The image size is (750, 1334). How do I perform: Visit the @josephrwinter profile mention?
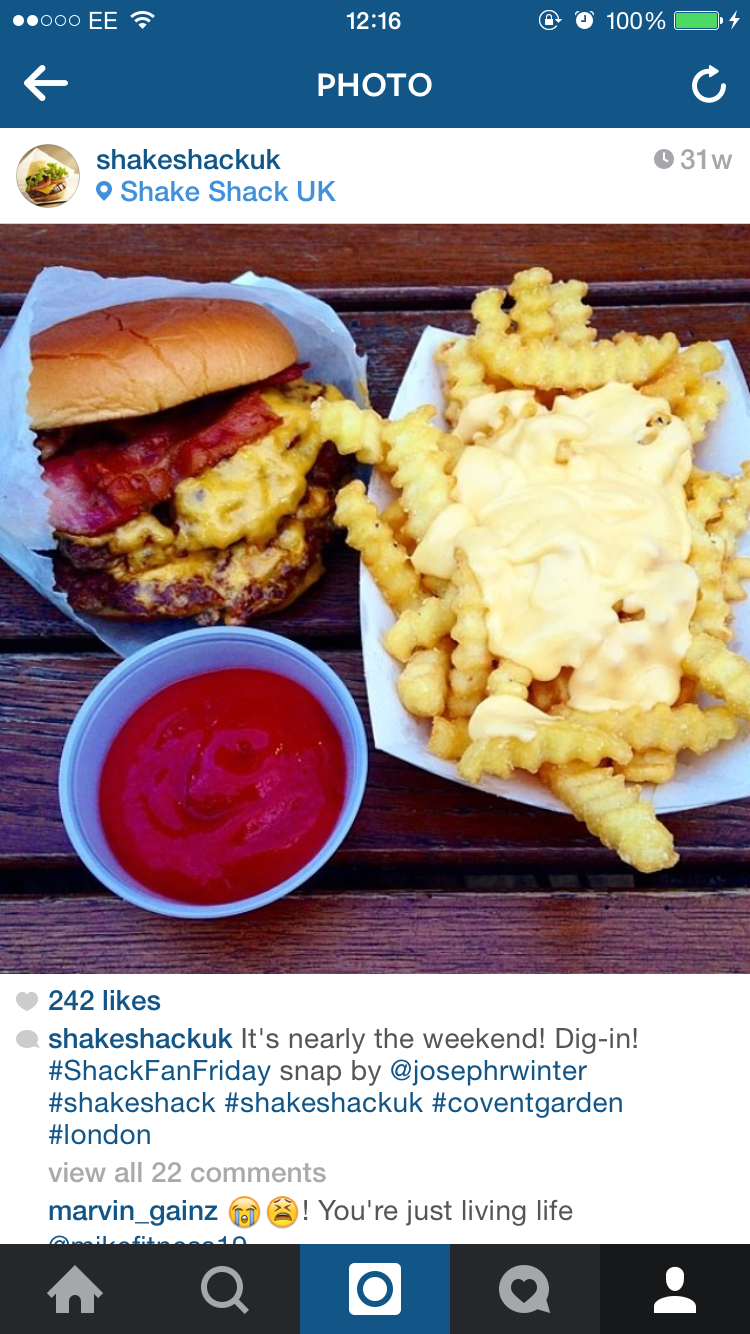coord(488,1071)
